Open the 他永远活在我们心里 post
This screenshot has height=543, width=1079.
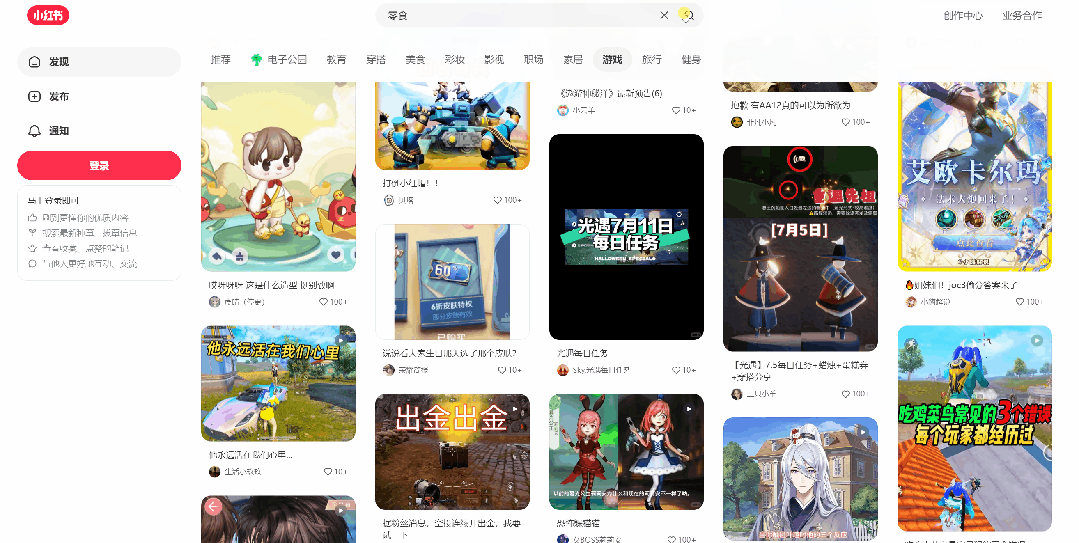278,383
